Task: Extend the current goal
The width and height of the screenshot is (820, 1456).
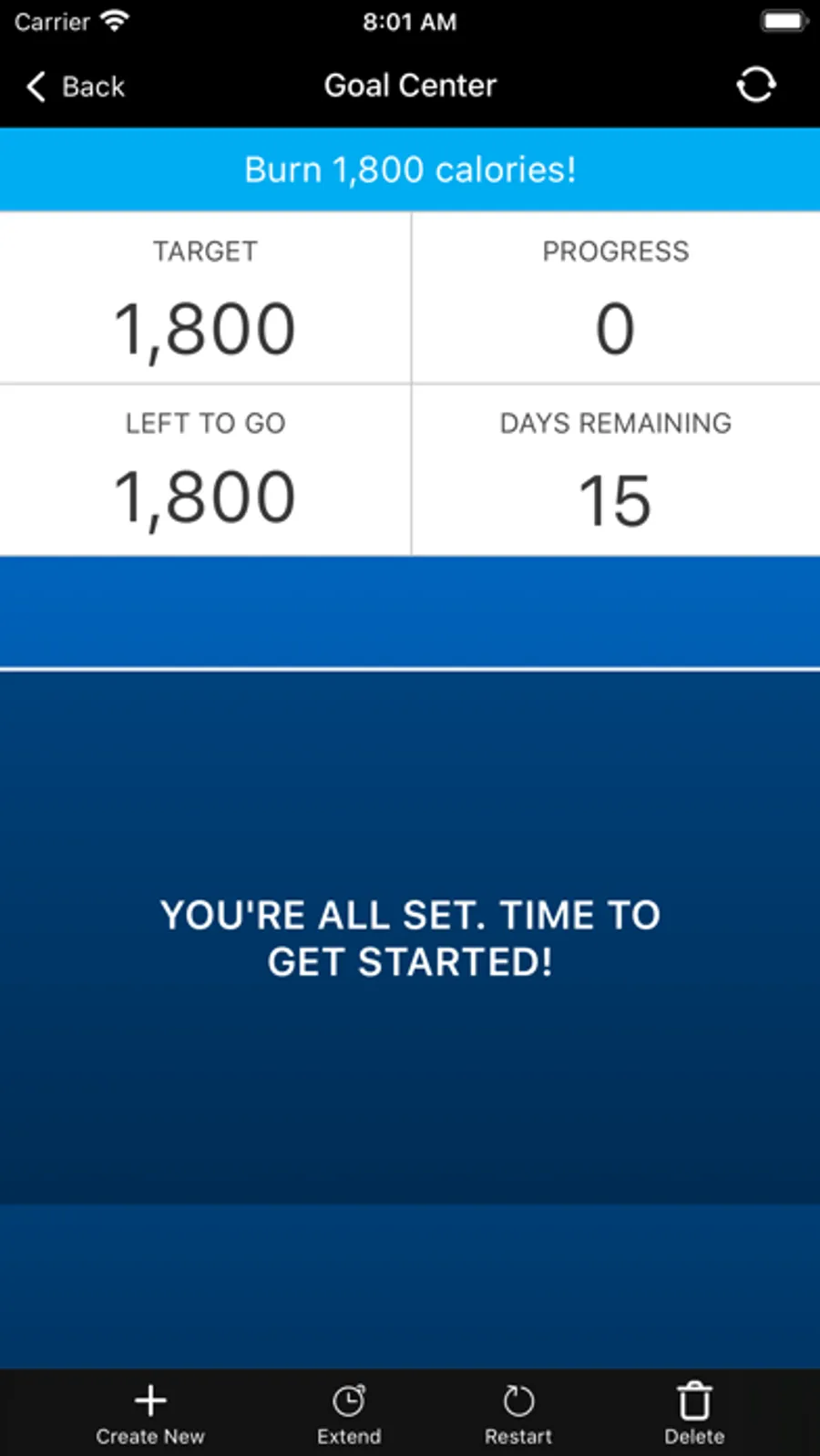Action: point(349,1414)
